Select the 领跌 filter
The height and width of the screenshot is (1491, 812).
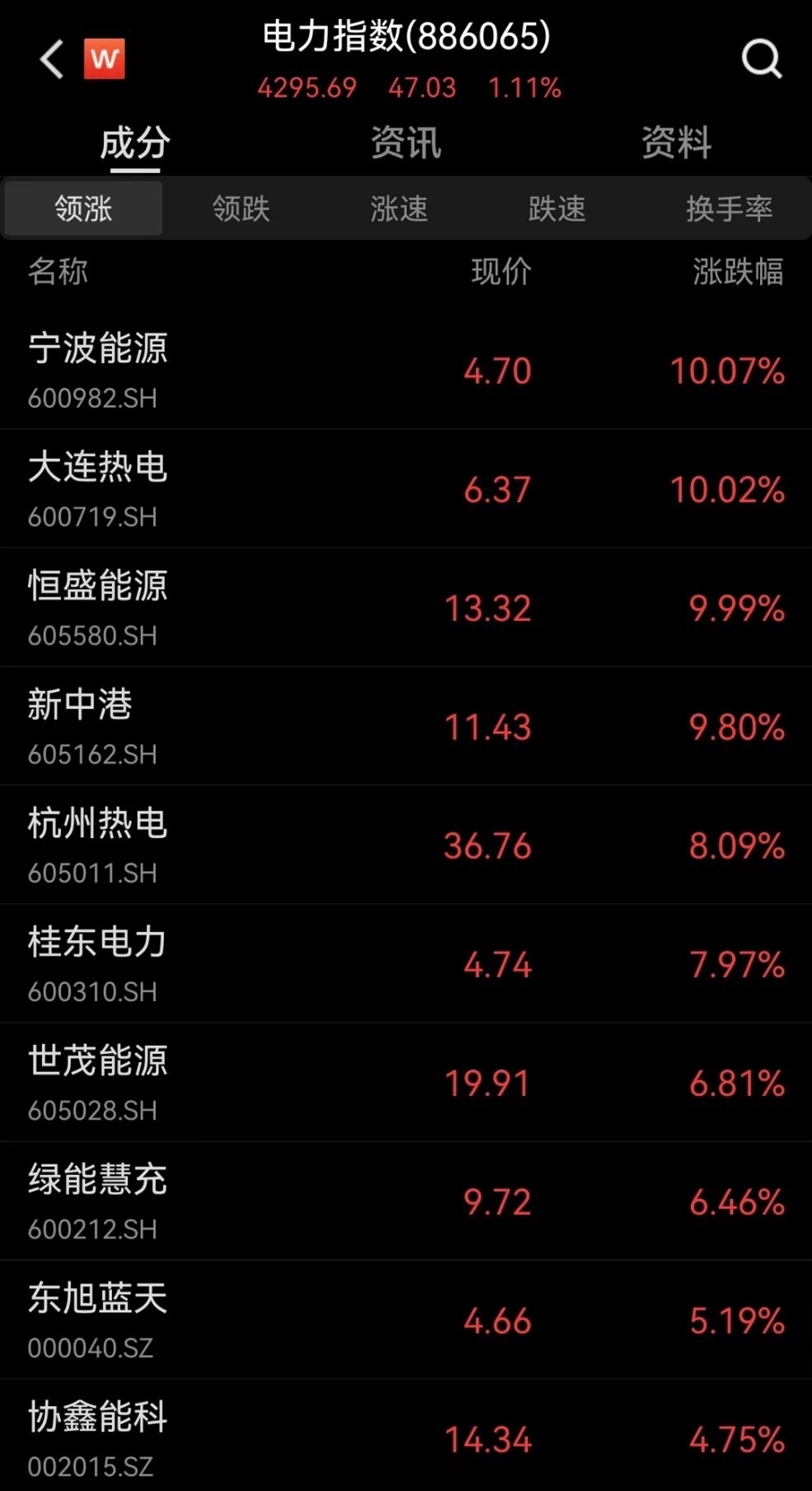click(x=242, y=209)
